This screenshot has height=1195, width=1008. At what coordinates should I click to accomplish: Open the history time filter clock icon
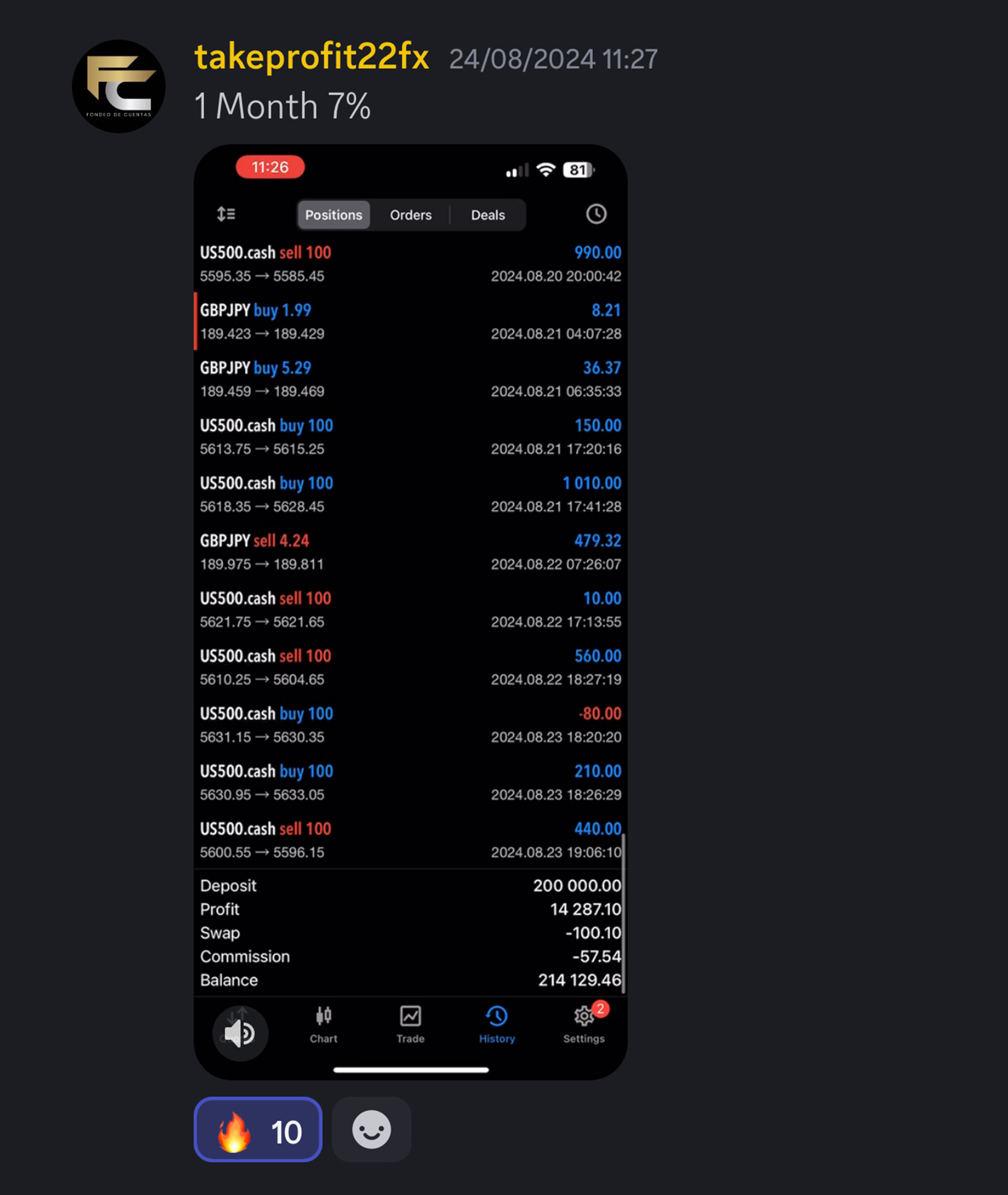(x=596, y=214)
